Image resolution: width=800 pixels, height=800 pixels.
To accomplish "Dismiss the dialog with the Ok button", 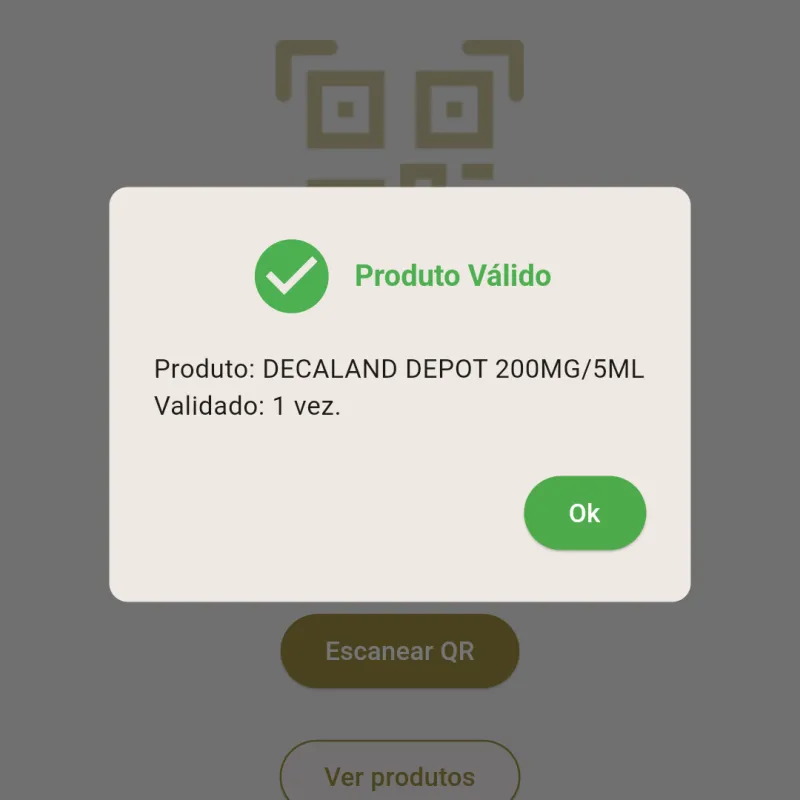I will click(585, 513).
